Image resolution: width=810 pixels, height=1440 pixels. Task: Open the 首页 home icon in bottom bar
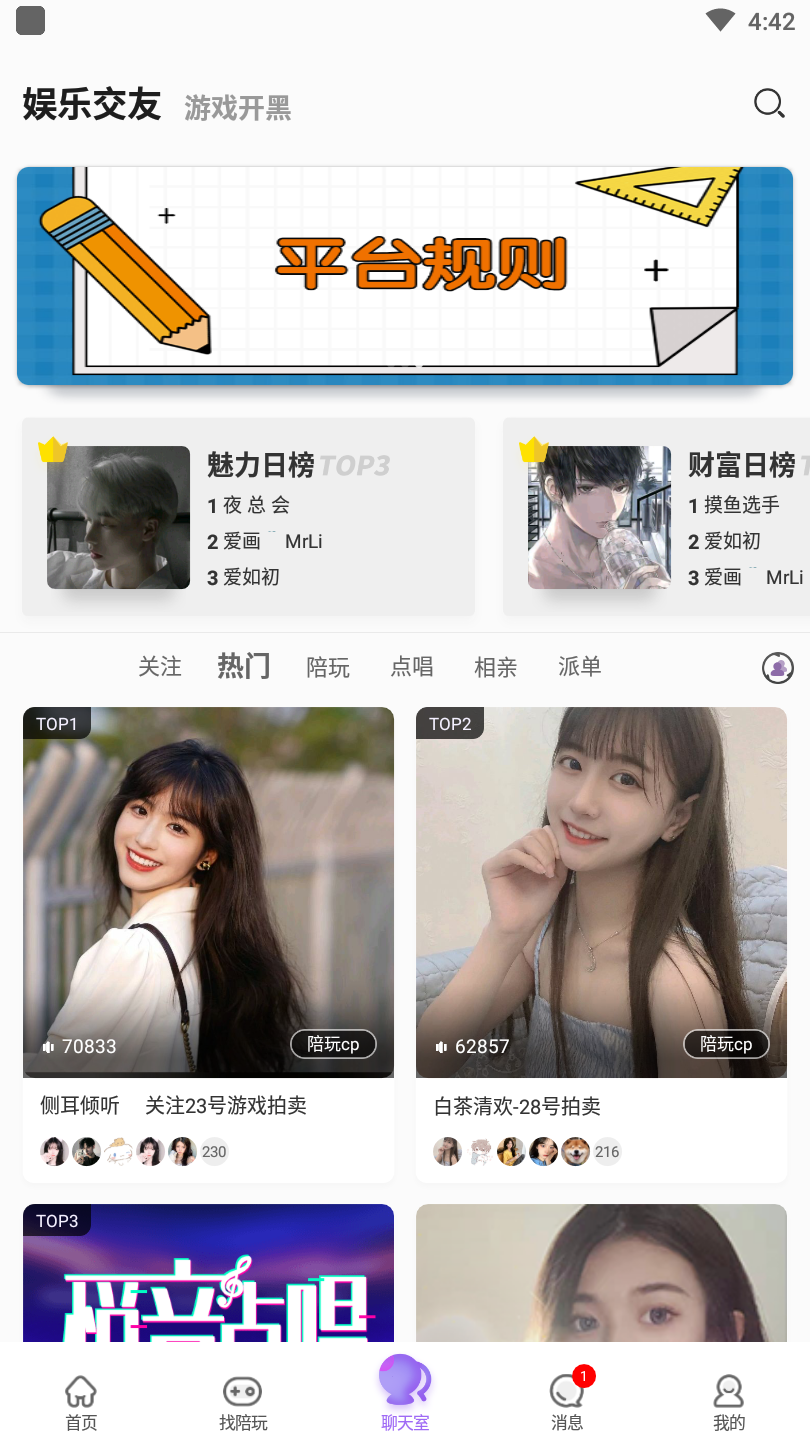click(80, 1397)
